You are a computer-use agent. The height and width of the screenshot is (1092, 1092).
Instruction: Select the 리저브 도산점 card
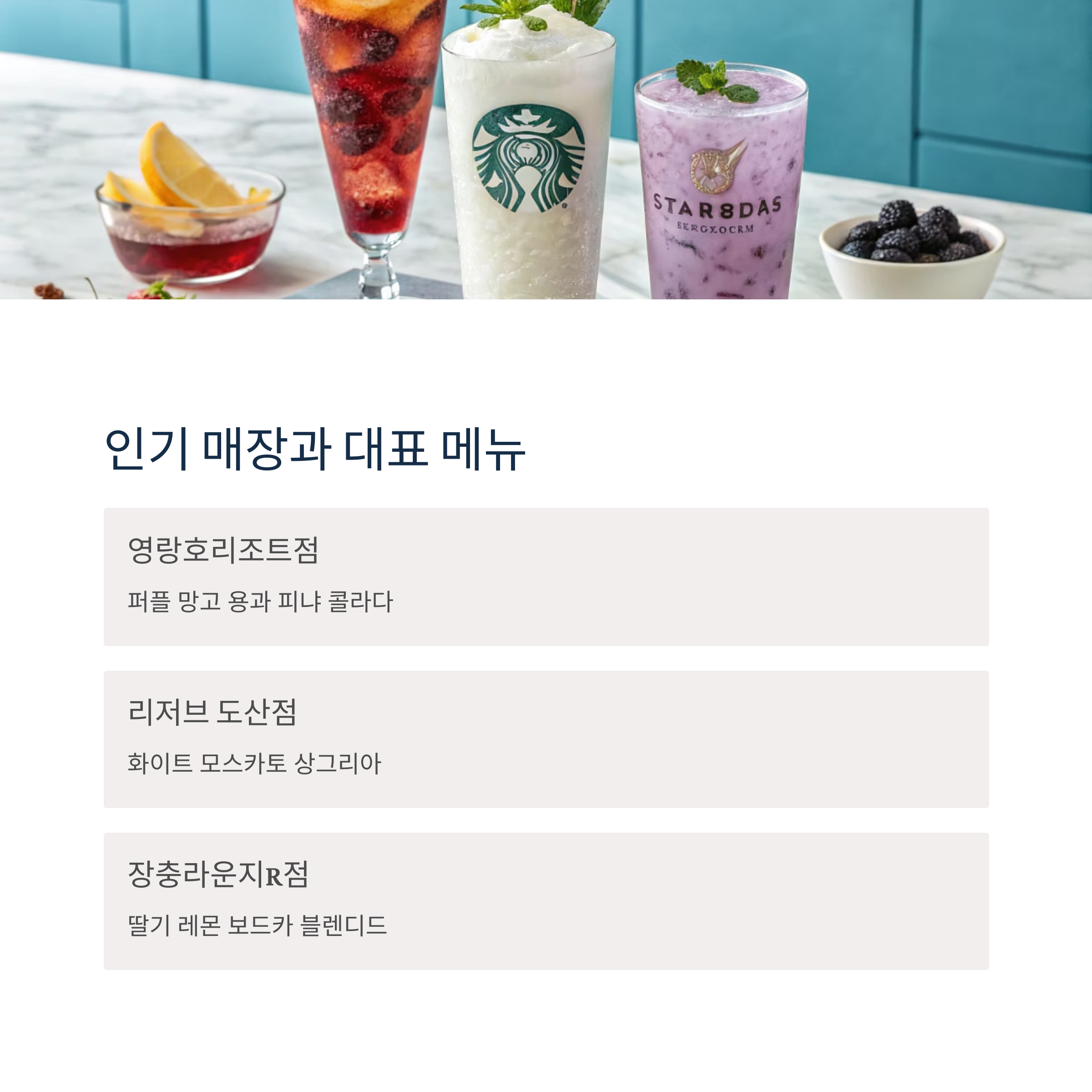pyautogui.click(x=546, y=739)
